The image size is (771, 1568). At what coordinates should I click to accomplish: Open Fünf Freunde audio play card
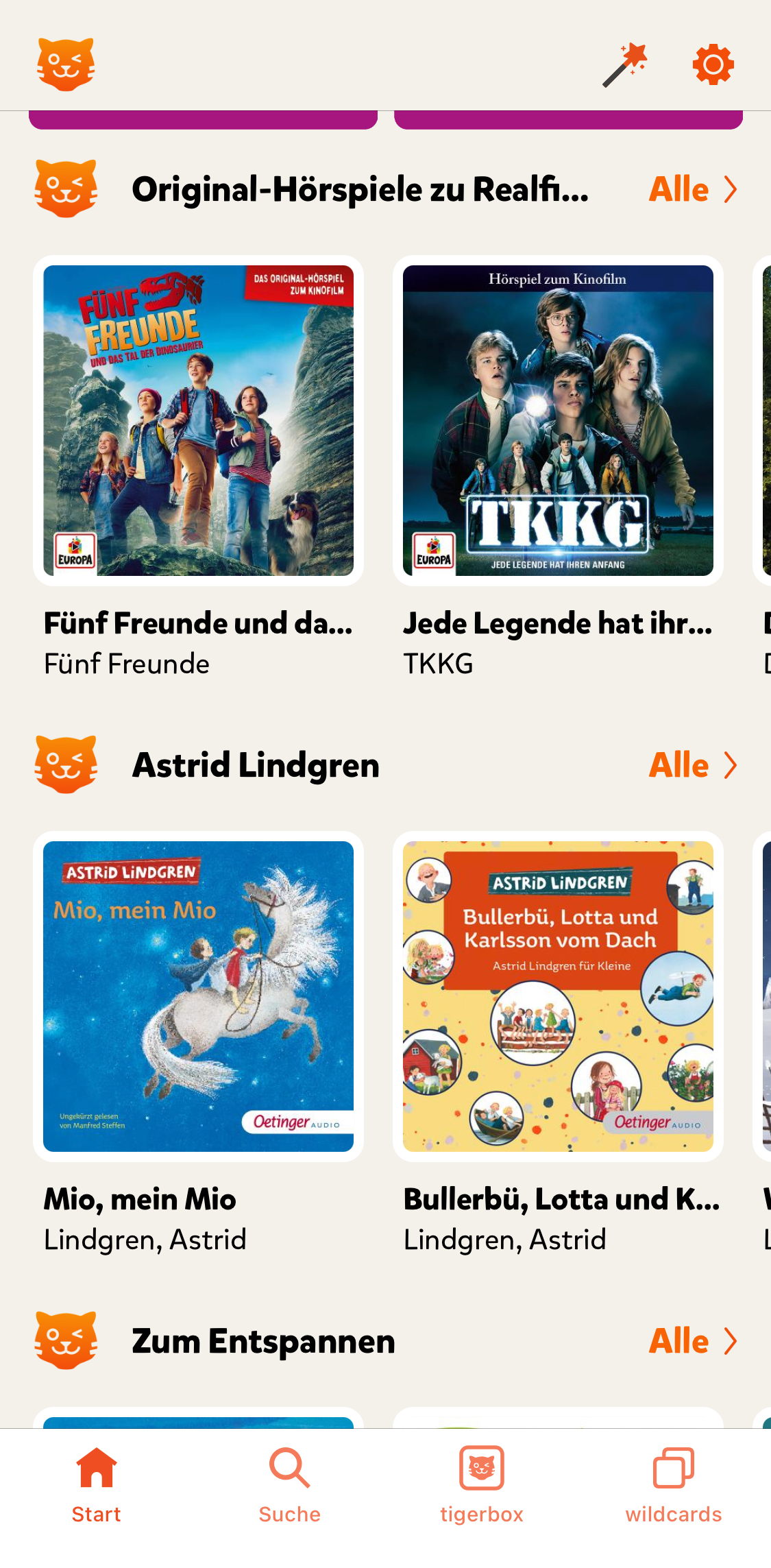point(198,420)
